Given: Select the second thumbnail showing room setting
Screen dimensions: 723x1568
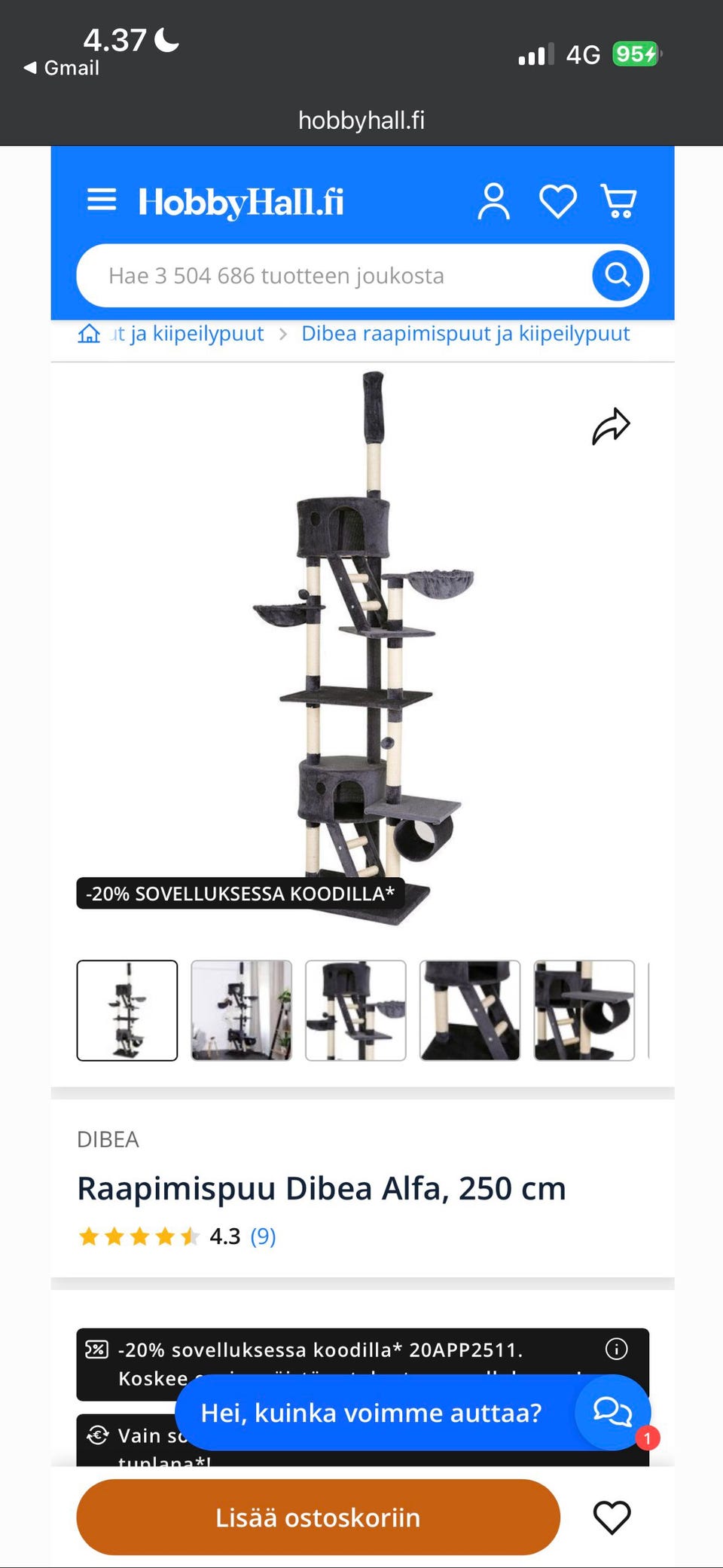Looking at the screenshot, I should (x=241, y=1010).
